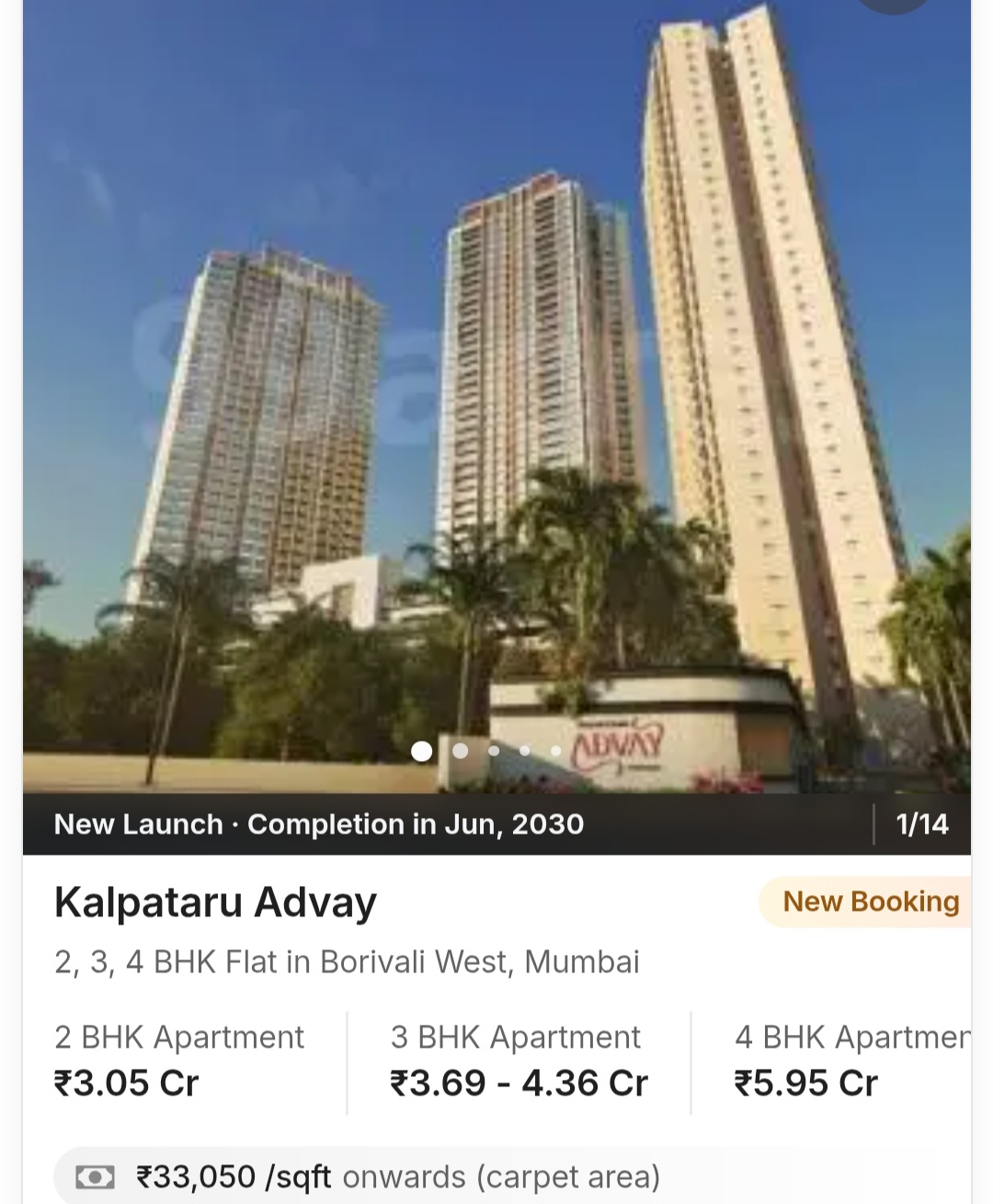Expand the New Launch completion banner

coord(319,824)
